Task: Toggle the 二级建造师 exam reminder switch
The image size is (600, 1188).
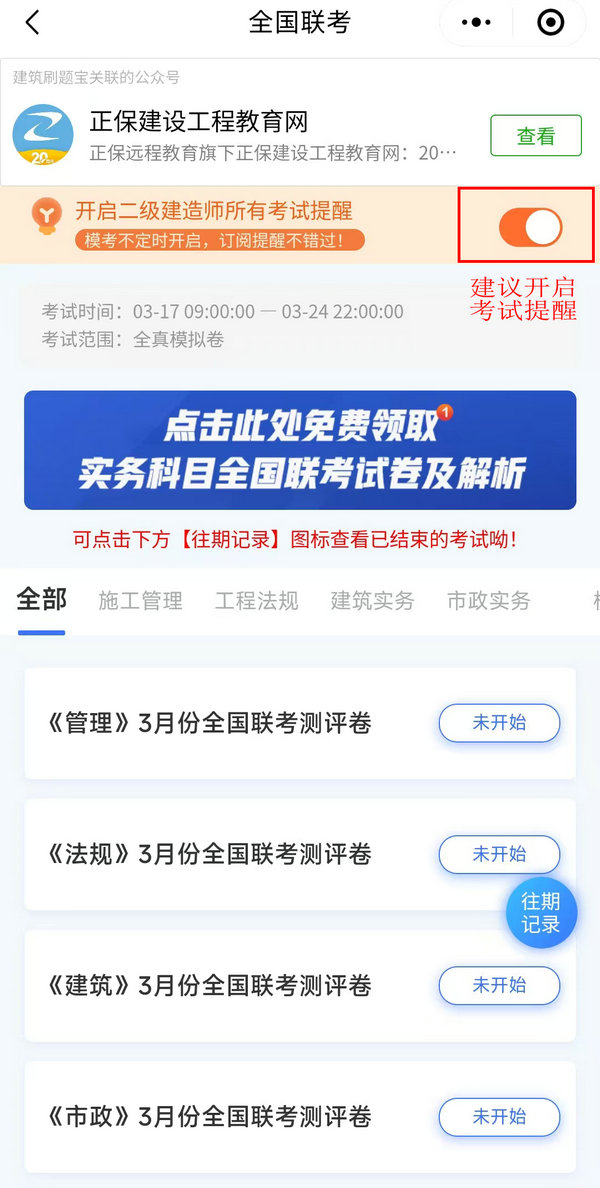Action: pos(530,227)
